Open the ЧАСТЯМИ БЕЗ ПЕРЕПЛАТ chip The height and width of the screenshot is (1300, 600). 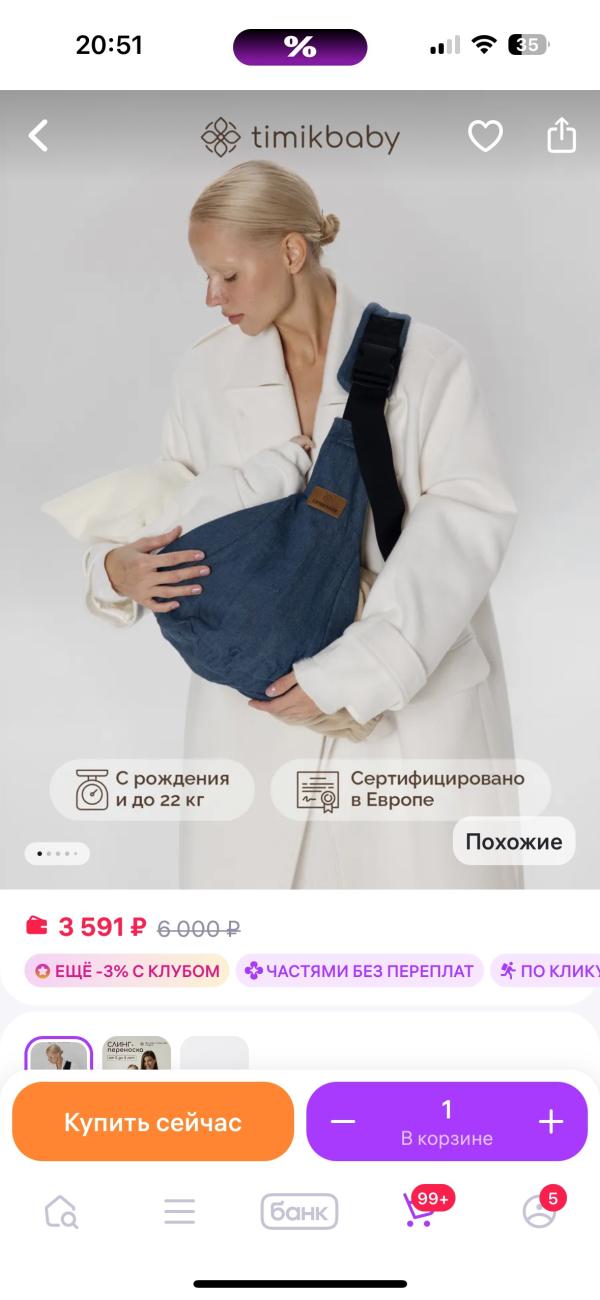[x=359, y=970]
